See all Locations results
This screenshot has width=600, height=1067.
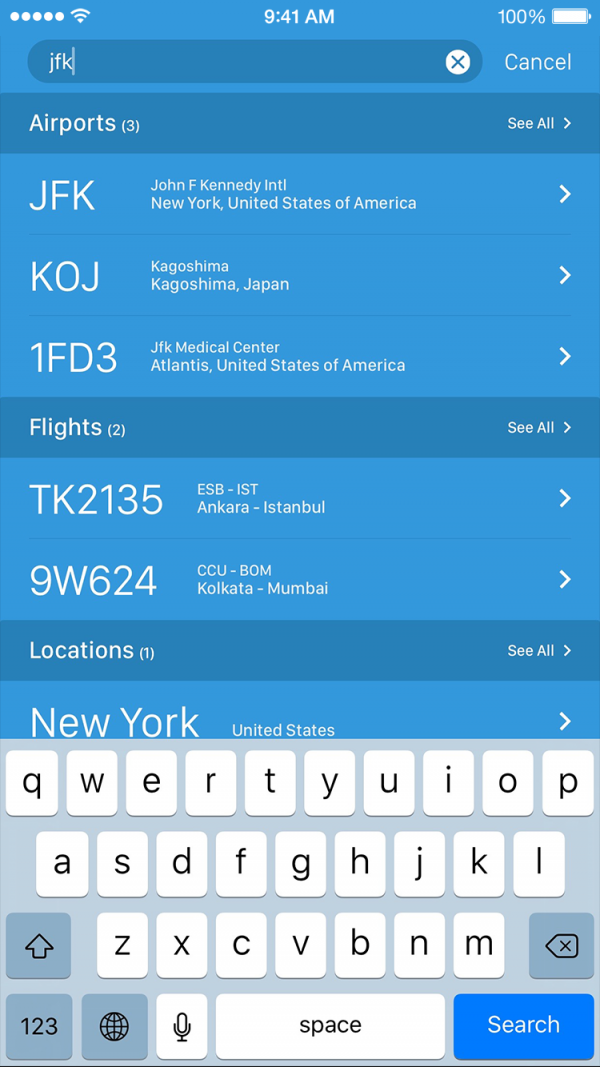(539, 651)
